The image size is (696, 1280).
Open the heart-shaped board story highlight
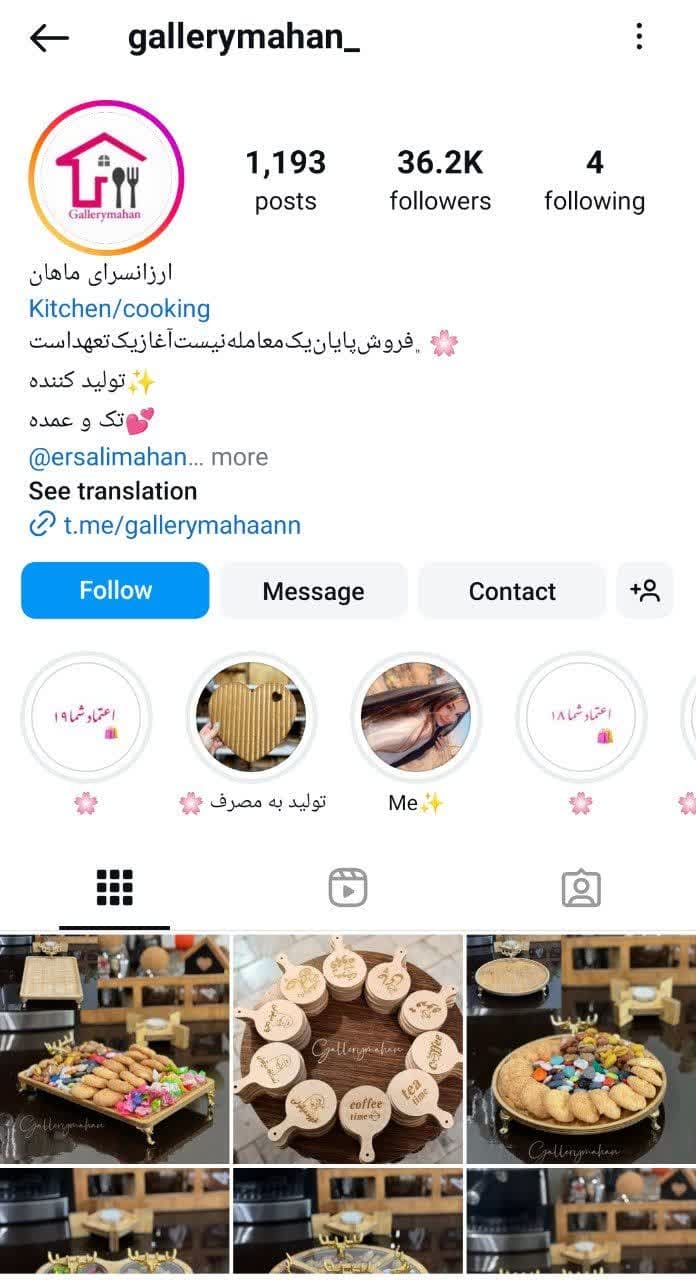pyautogui.click(x=251, y=717)
